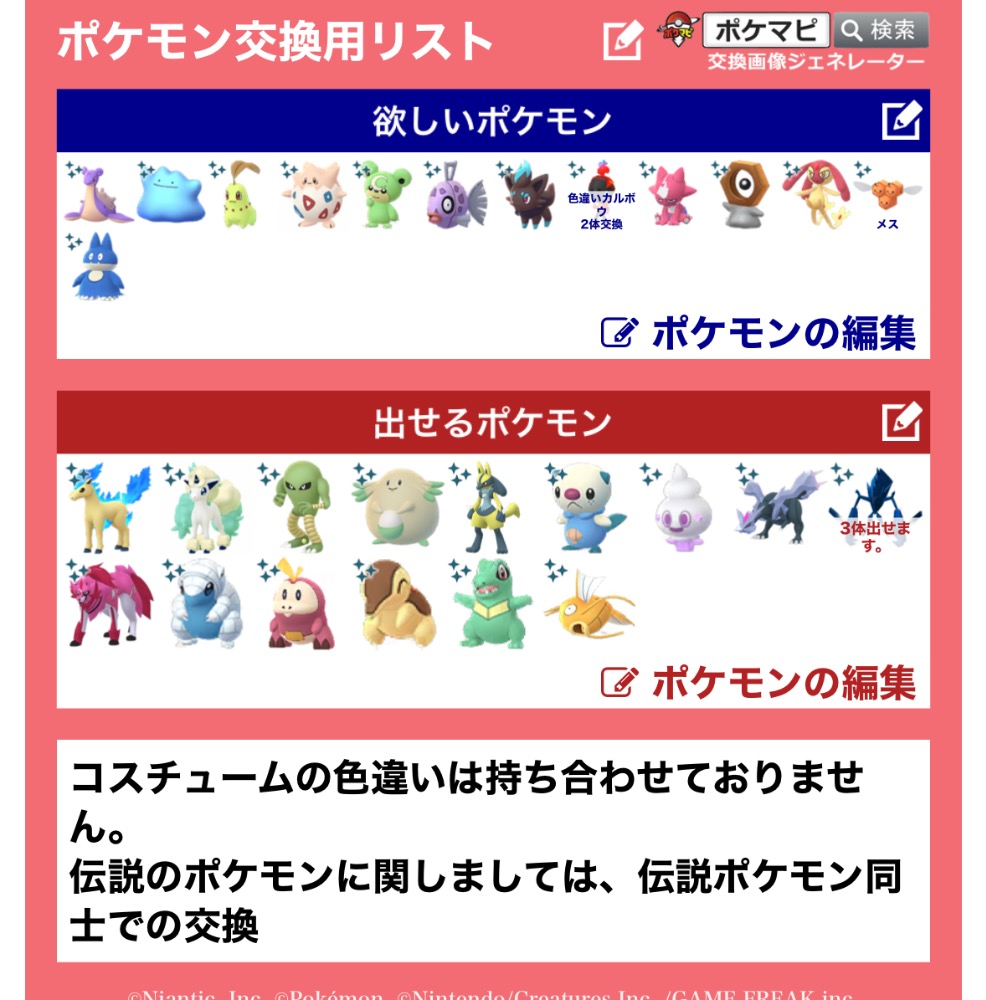Edit the comment text about コスチューム

click(492, 850)
